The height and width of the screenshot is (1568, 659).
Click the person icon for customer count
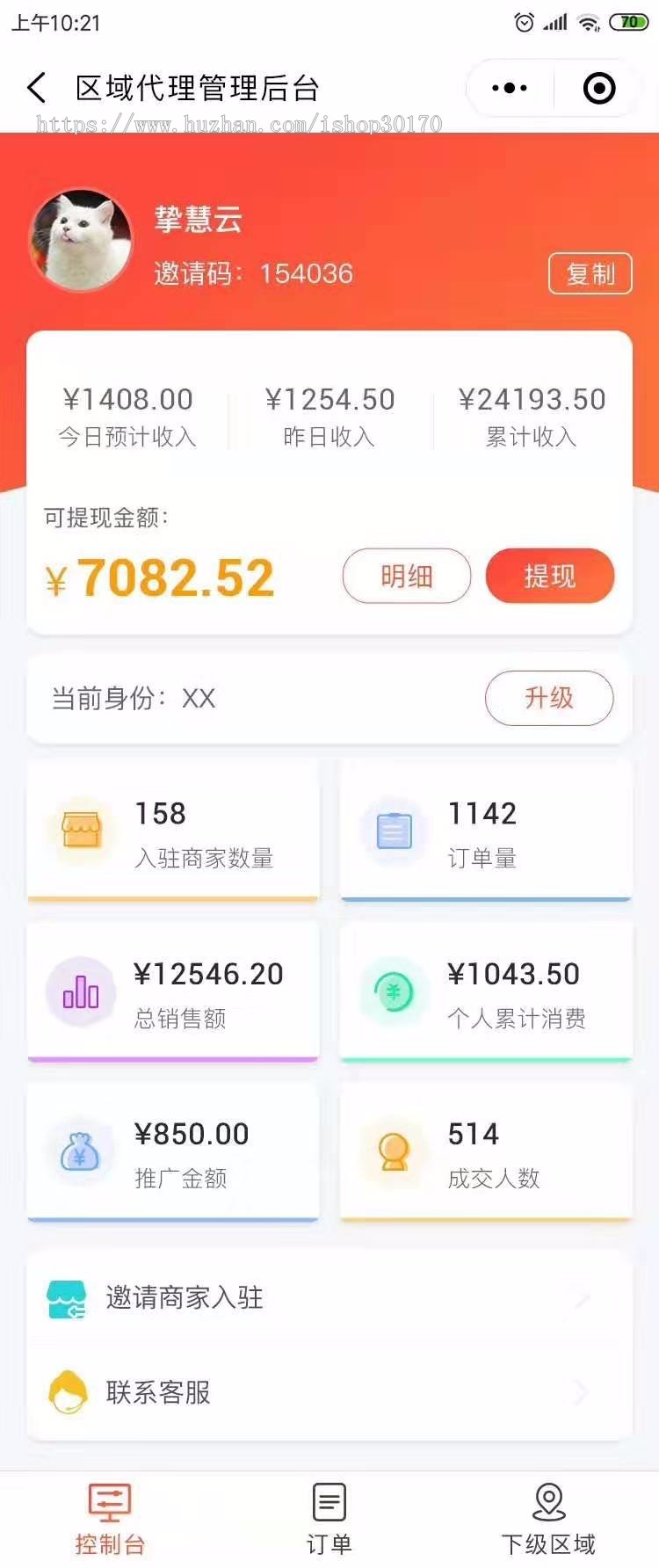[x=393, y=1151]
